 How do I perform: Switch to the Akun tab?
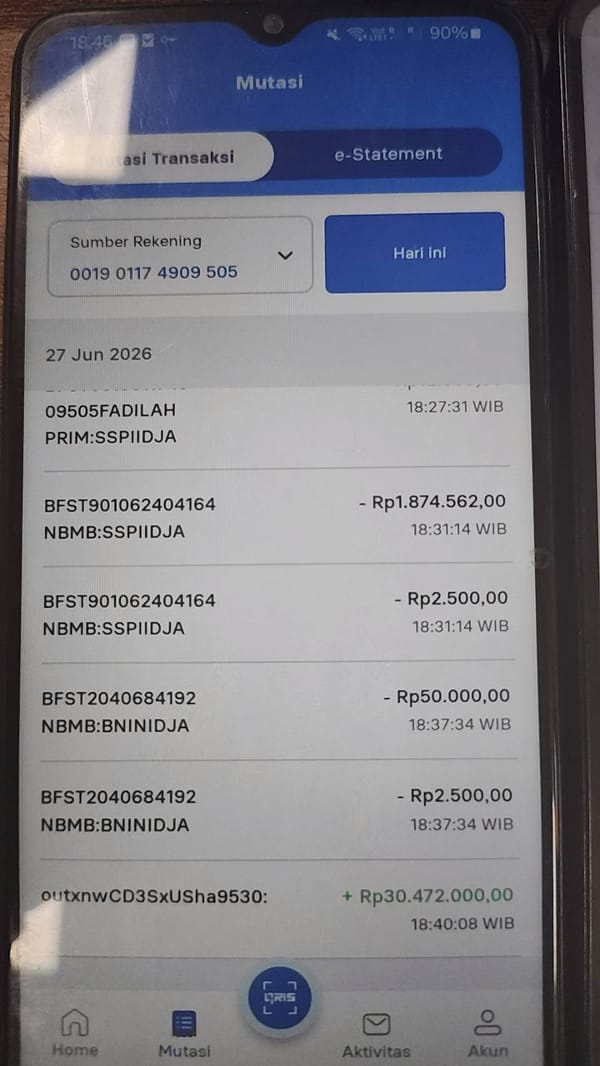[x=487, y=1033]
